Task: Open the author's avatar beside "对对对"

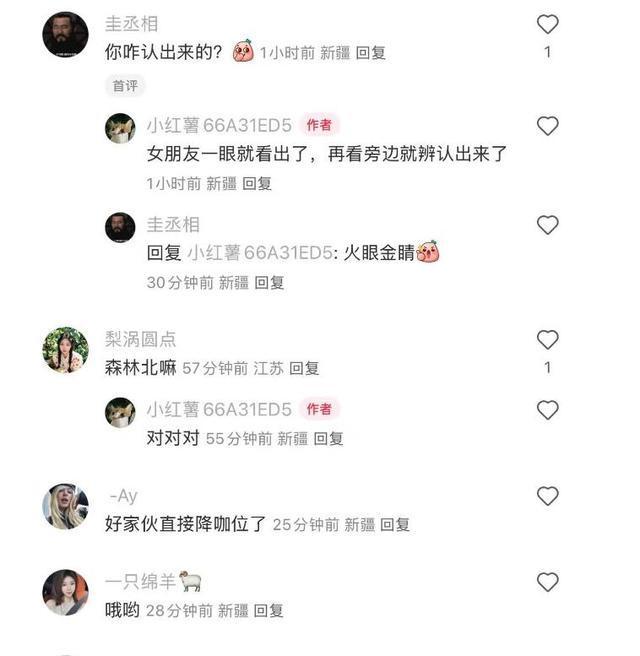Action: point(120,412)
